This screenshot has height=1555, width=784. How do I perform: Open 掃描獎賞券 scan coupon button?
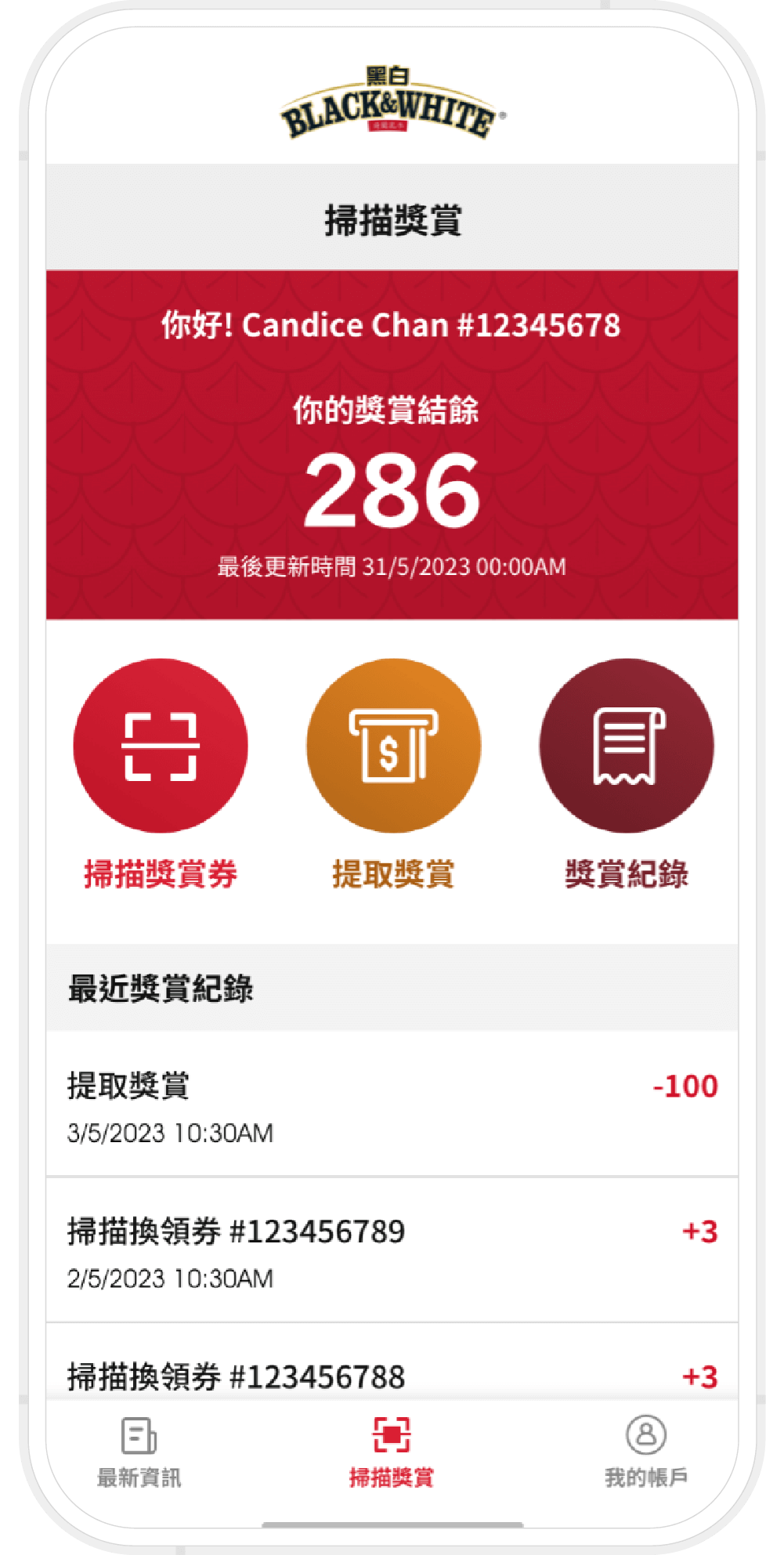[x=161, y=746]
